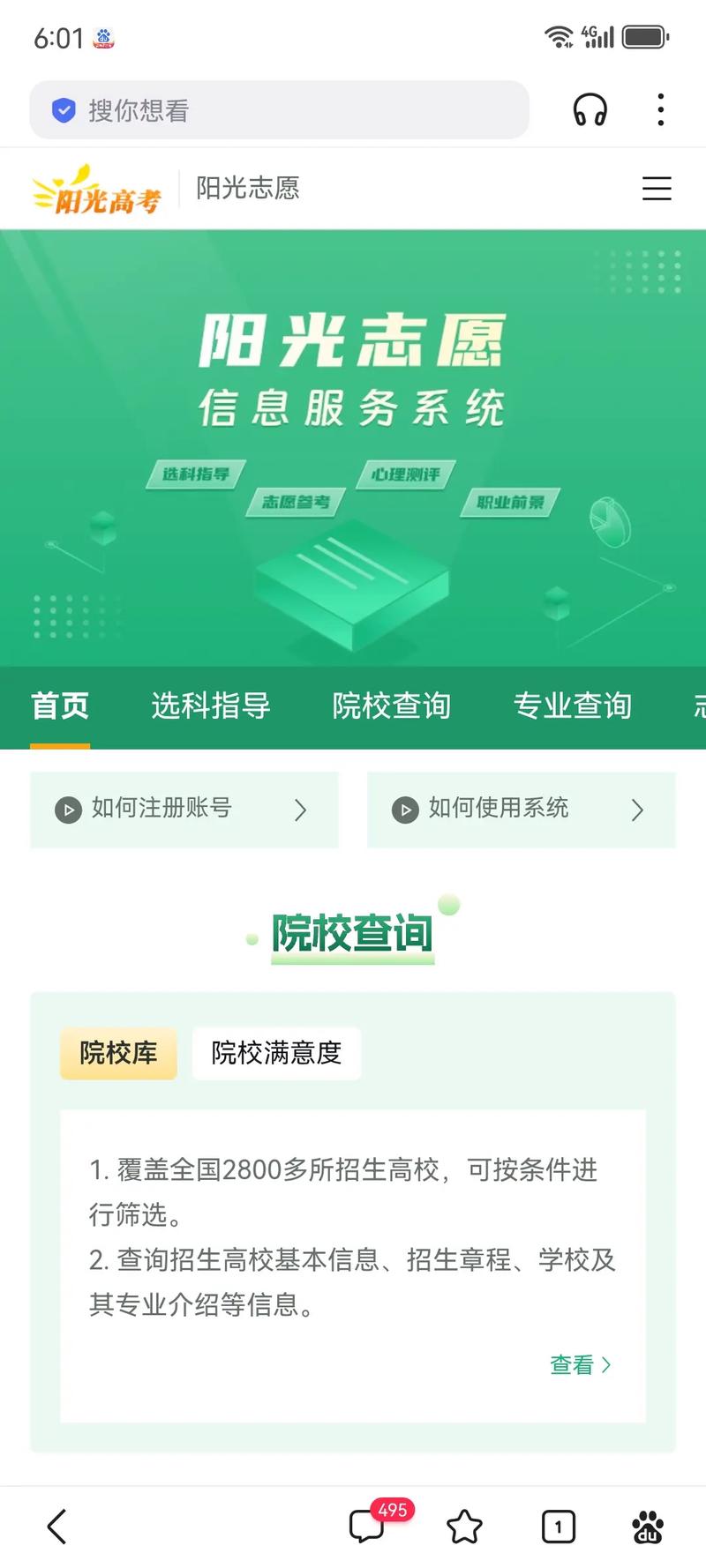The width and height of the screenshot is (706, 1568).
Task: Open comments with the 495 badge
Action: (x=367, y=1526)
